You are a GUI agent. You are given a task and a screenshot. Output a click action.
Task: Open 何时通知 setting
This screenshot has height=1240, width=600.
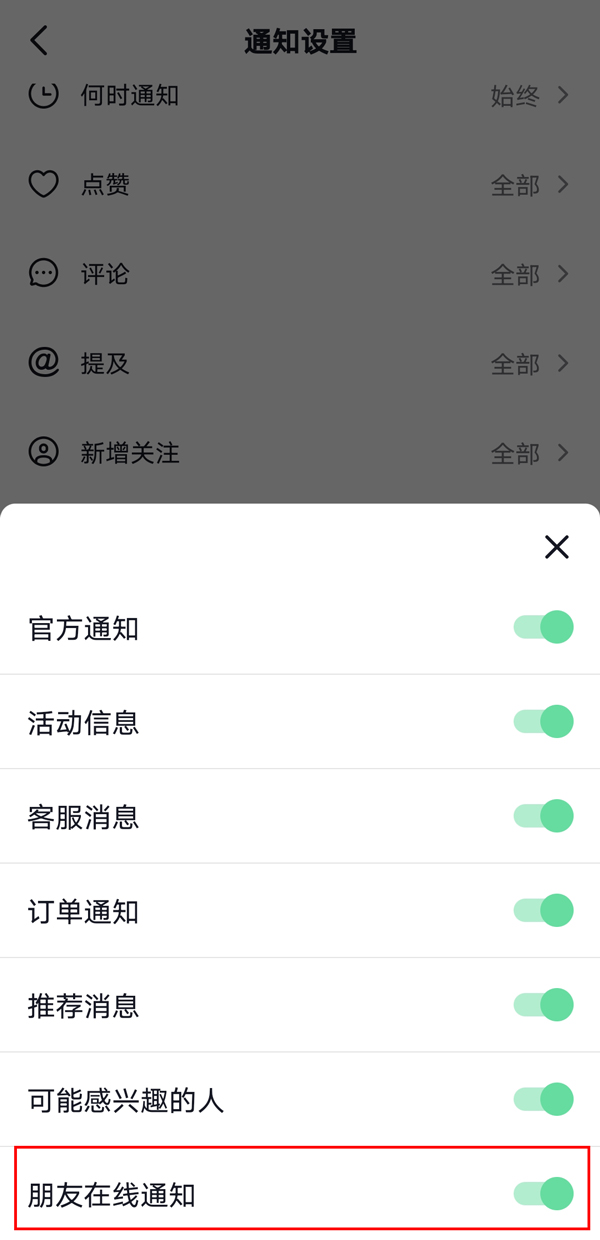(300, 96)
